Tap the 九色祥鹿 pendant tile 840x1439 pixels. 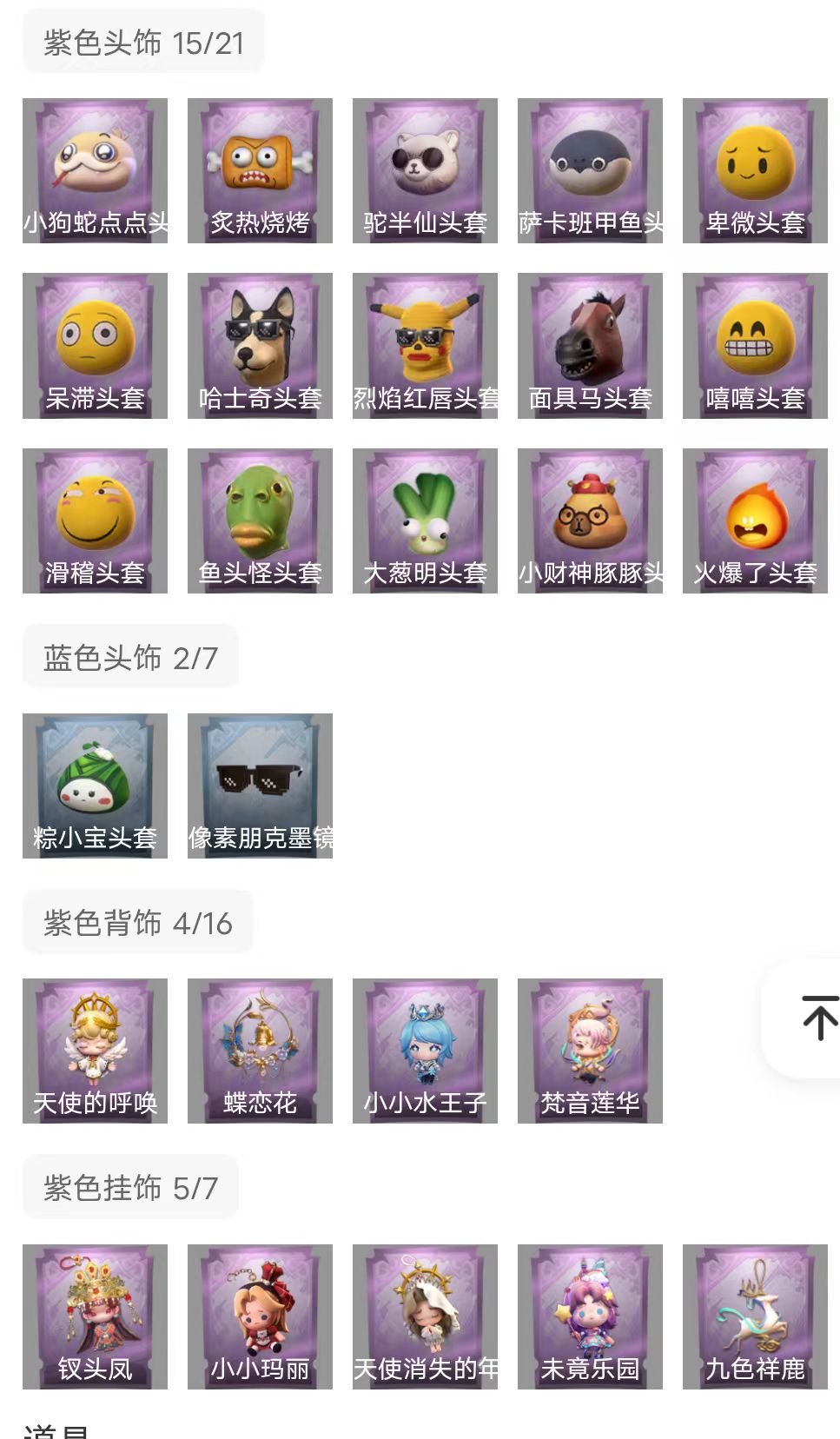(755, 1316)
